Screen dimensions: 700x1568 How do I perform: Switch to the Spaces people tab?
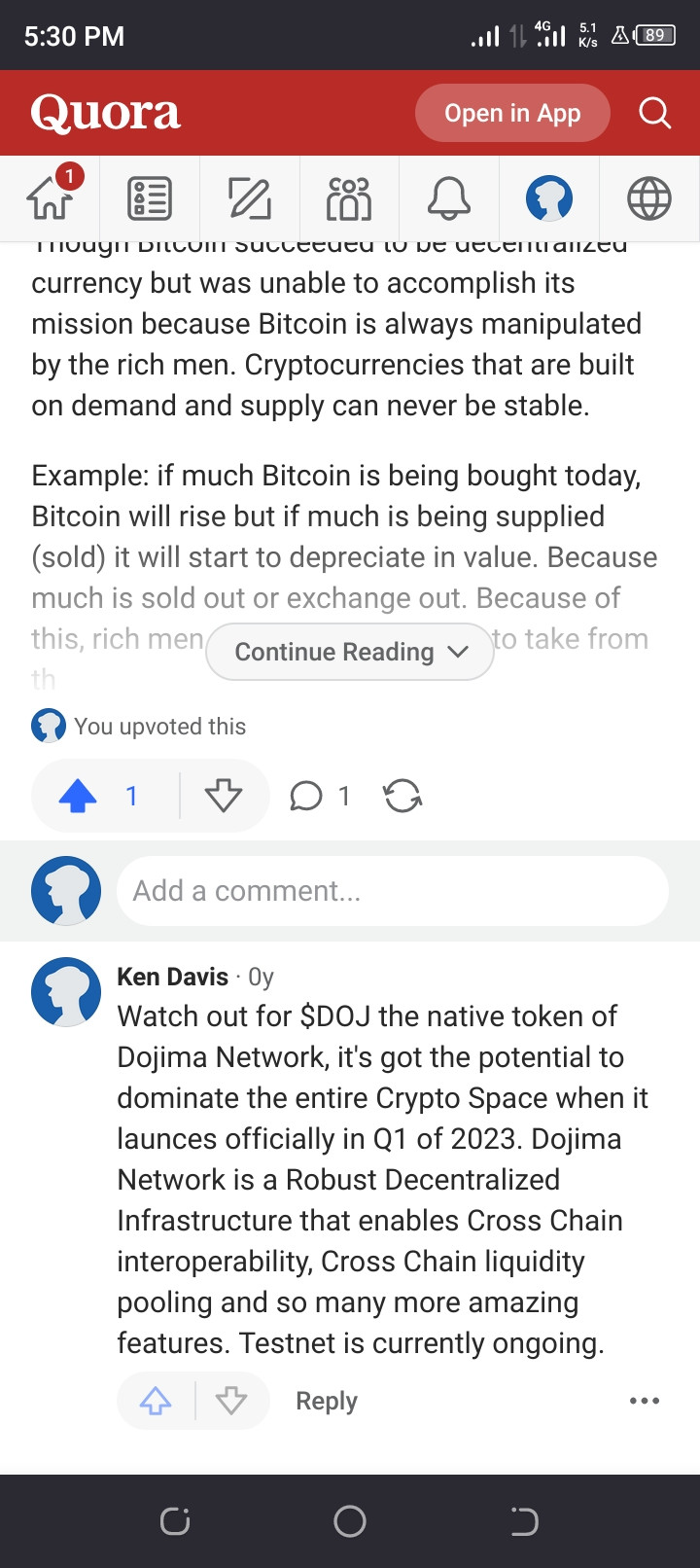349,198
